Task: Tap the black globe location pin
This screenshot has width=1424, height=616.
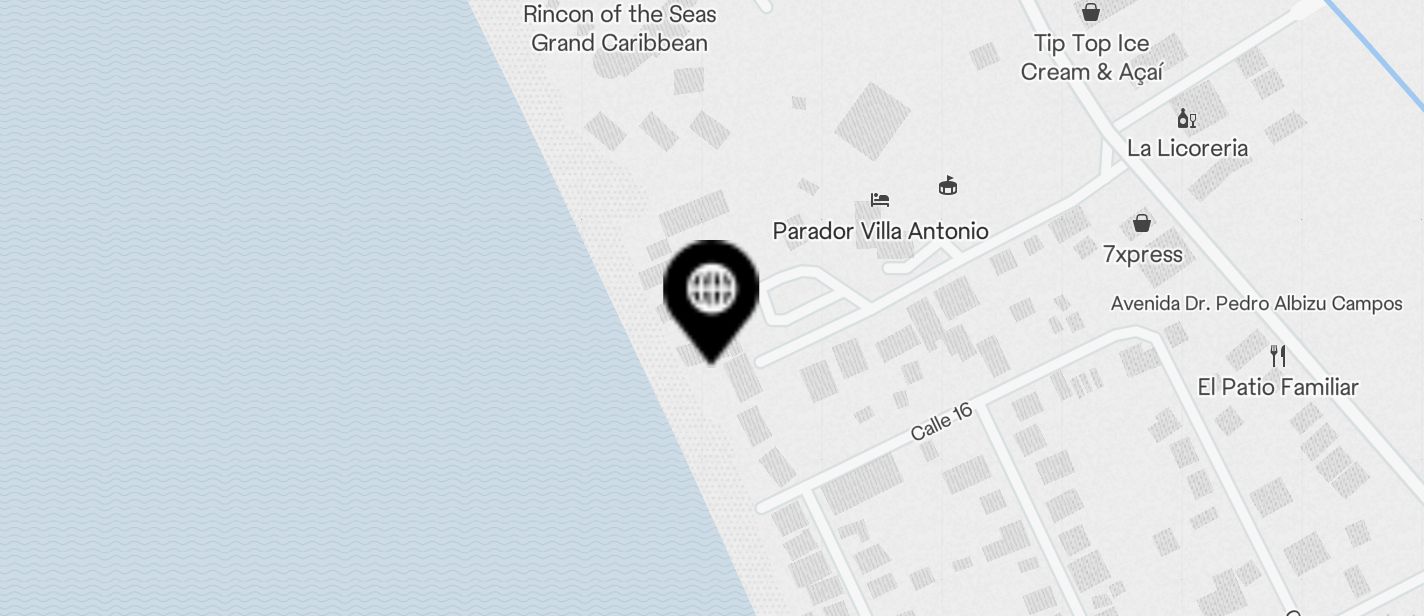Action: click(x=711, y=292)
